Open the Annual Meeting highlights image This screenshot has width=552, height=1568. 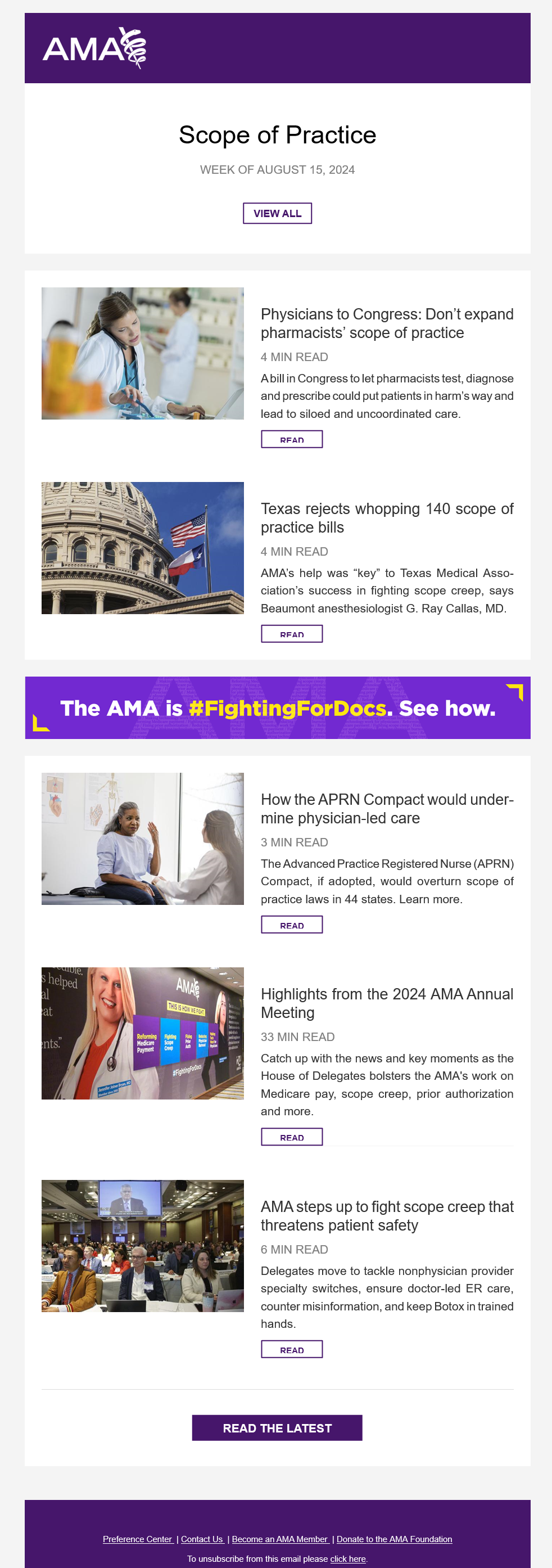pyautogui.click(x=142, y=1033)
